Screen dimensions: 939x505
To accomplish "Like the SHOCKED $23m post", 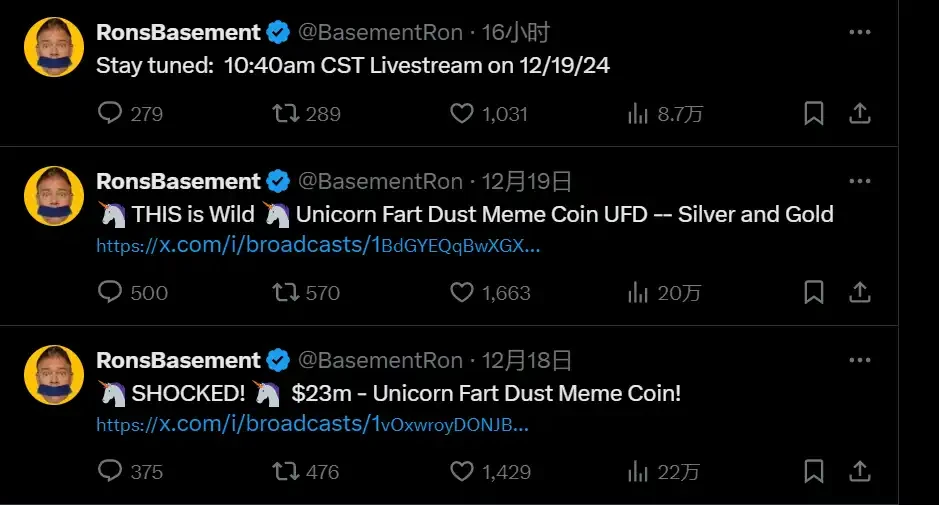I will tap(462, 471).
